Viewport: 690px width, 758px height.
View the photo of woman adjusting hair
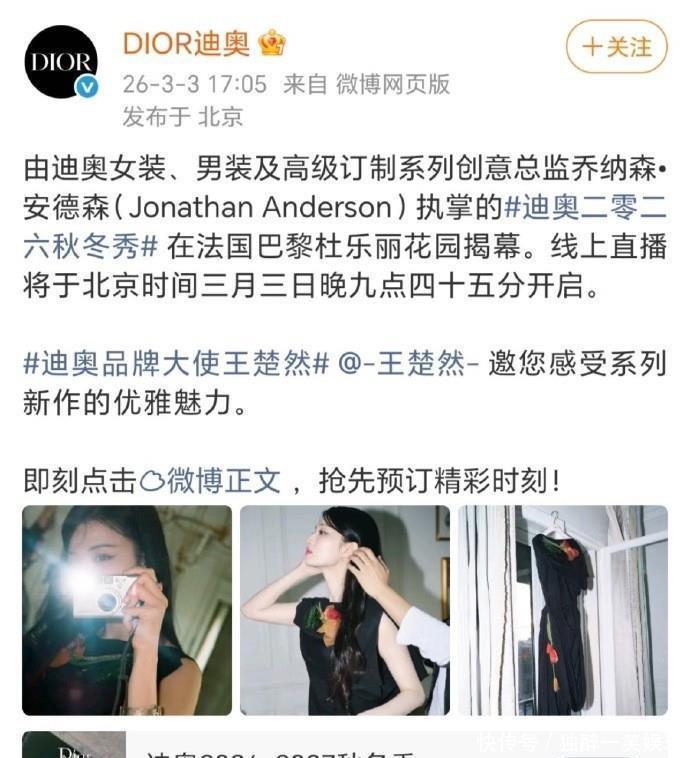(345, 610)
